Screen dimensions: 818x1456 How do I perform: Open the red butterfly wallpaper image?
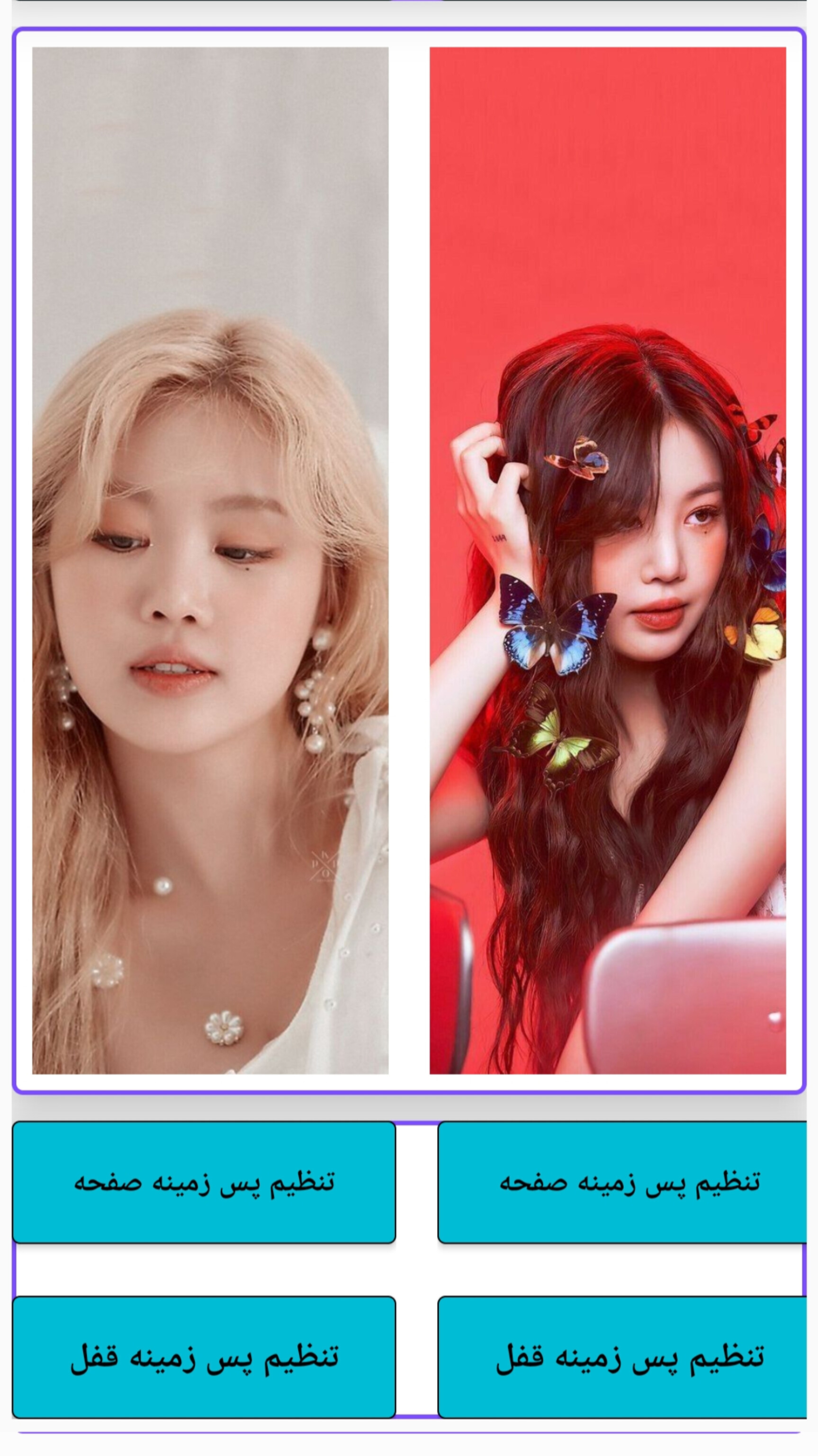point(607,560)
